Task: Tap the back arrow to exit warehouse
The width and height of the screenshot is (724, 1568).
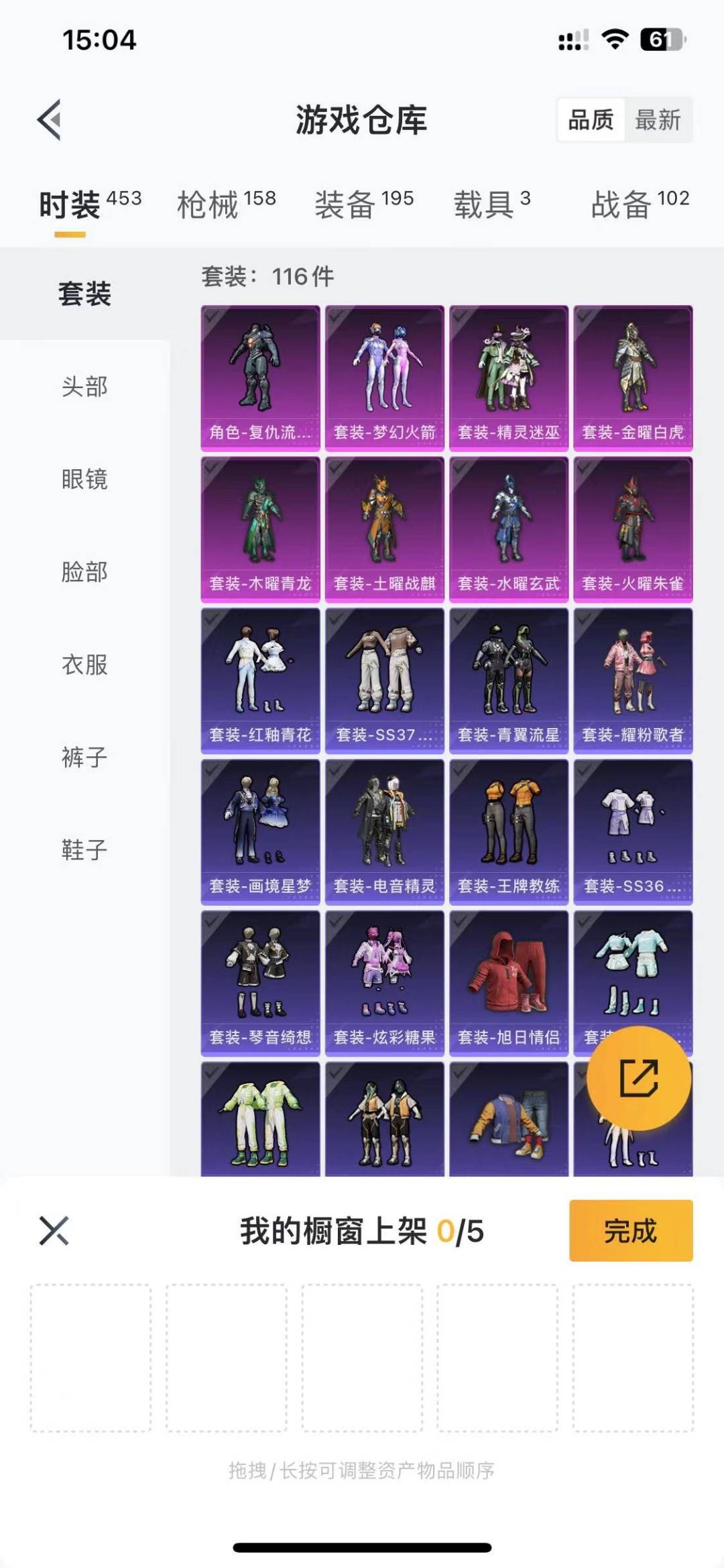Action: coord(47,118)
